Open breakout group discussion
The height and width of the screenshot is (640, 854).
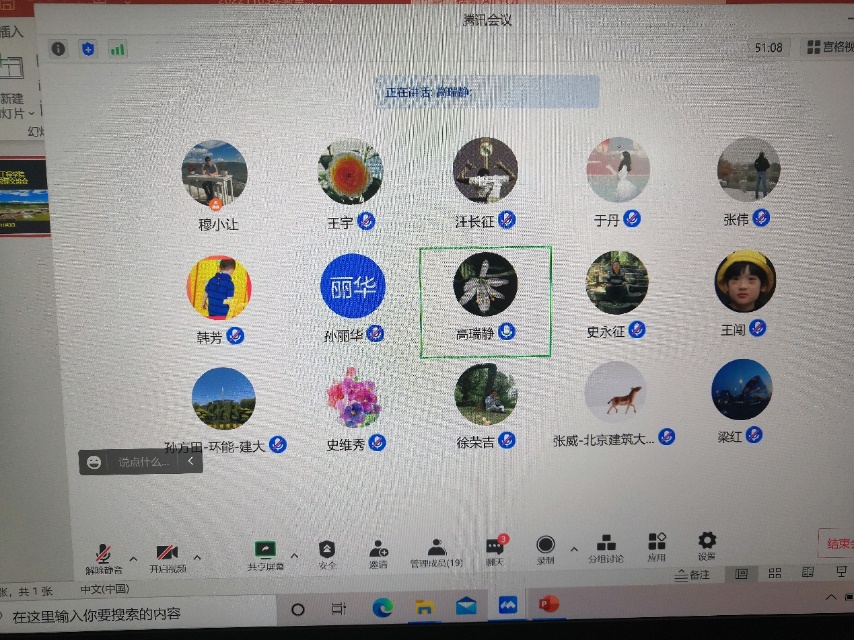pos(605,547)
